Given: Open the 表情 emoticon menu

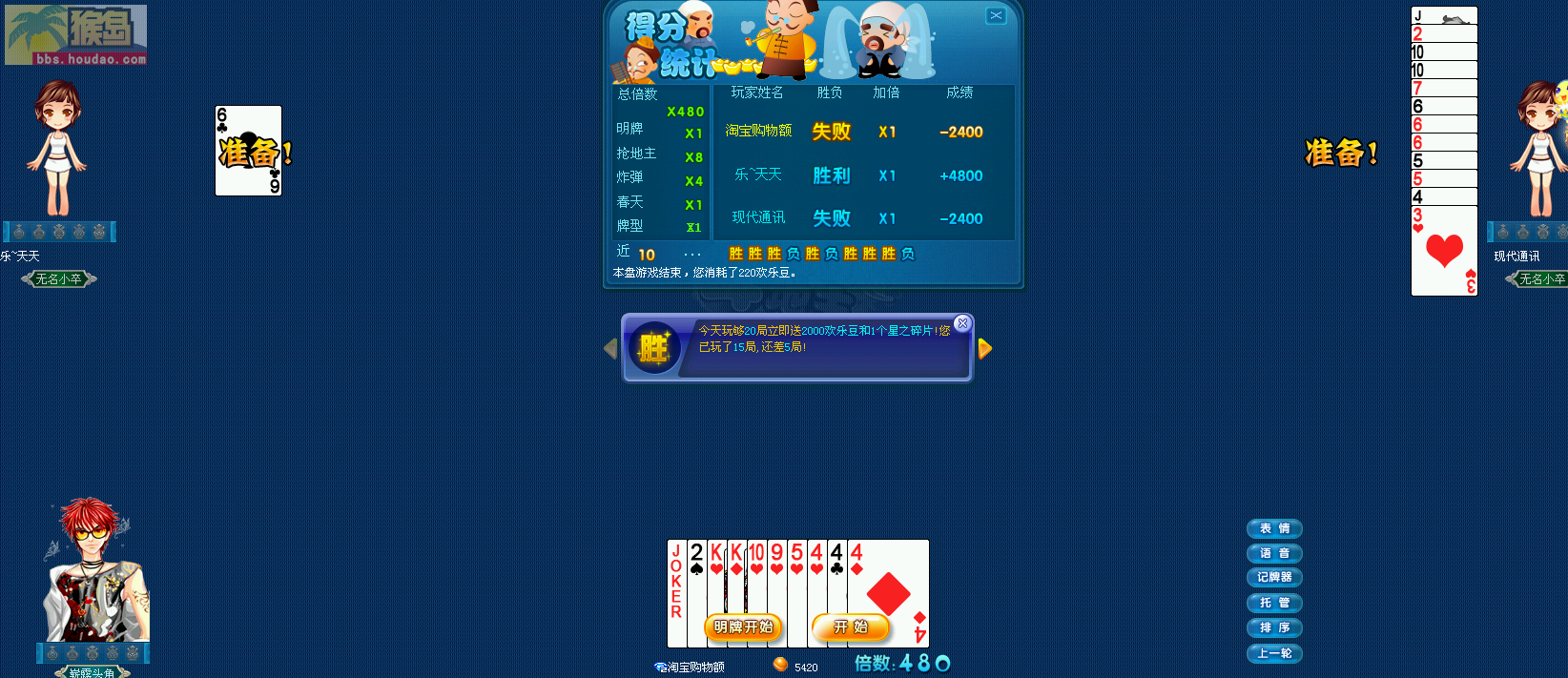Looking at the screenshot, I should 1274,528.
